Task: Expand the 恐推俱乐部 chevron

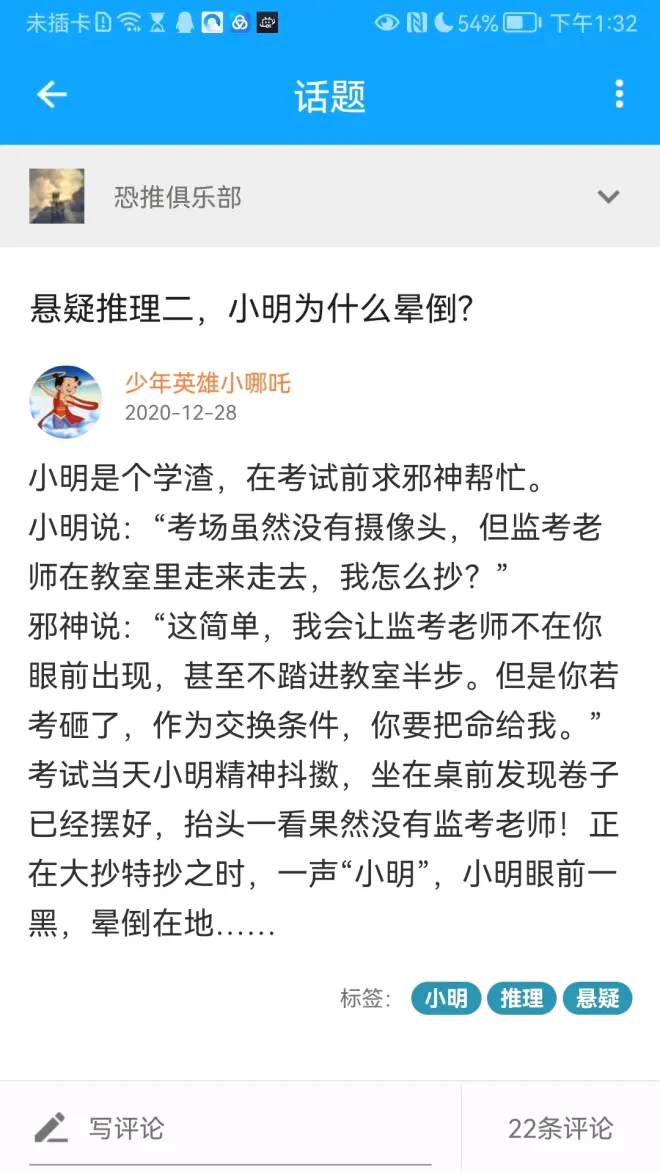Action: click(608, 197)
